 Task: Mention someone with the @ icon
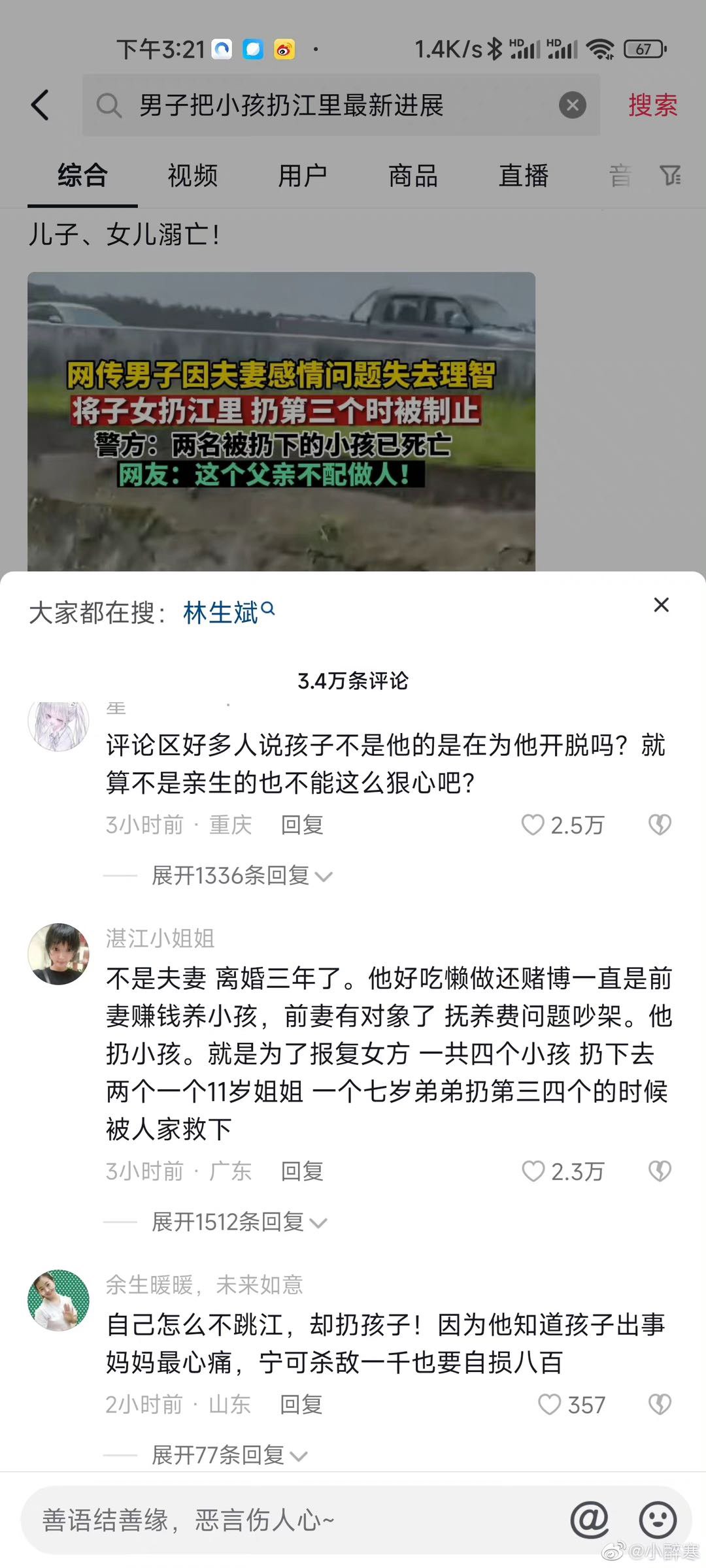[x=589, y=1520]
